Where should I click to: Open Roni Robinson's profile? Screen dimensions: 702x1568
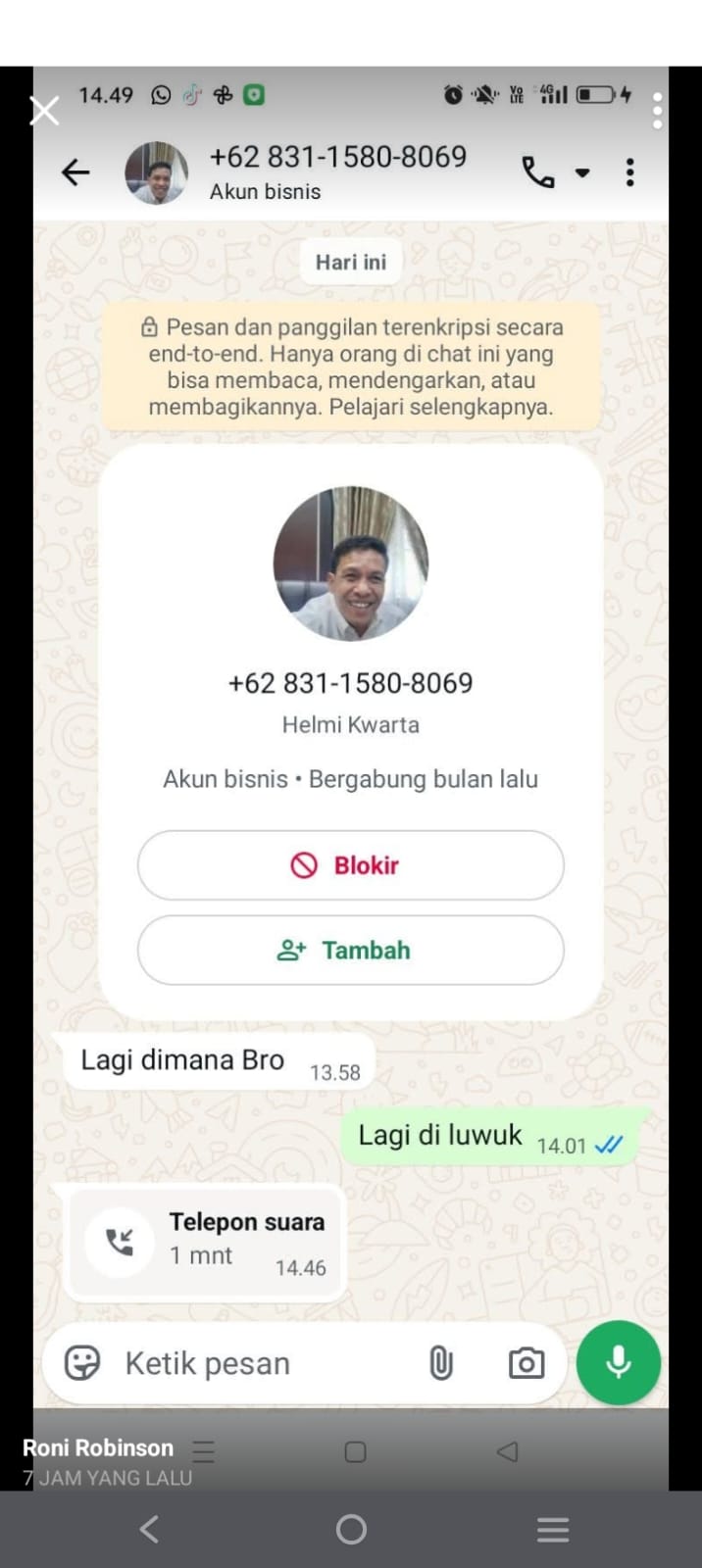(x=98, y=1447)
